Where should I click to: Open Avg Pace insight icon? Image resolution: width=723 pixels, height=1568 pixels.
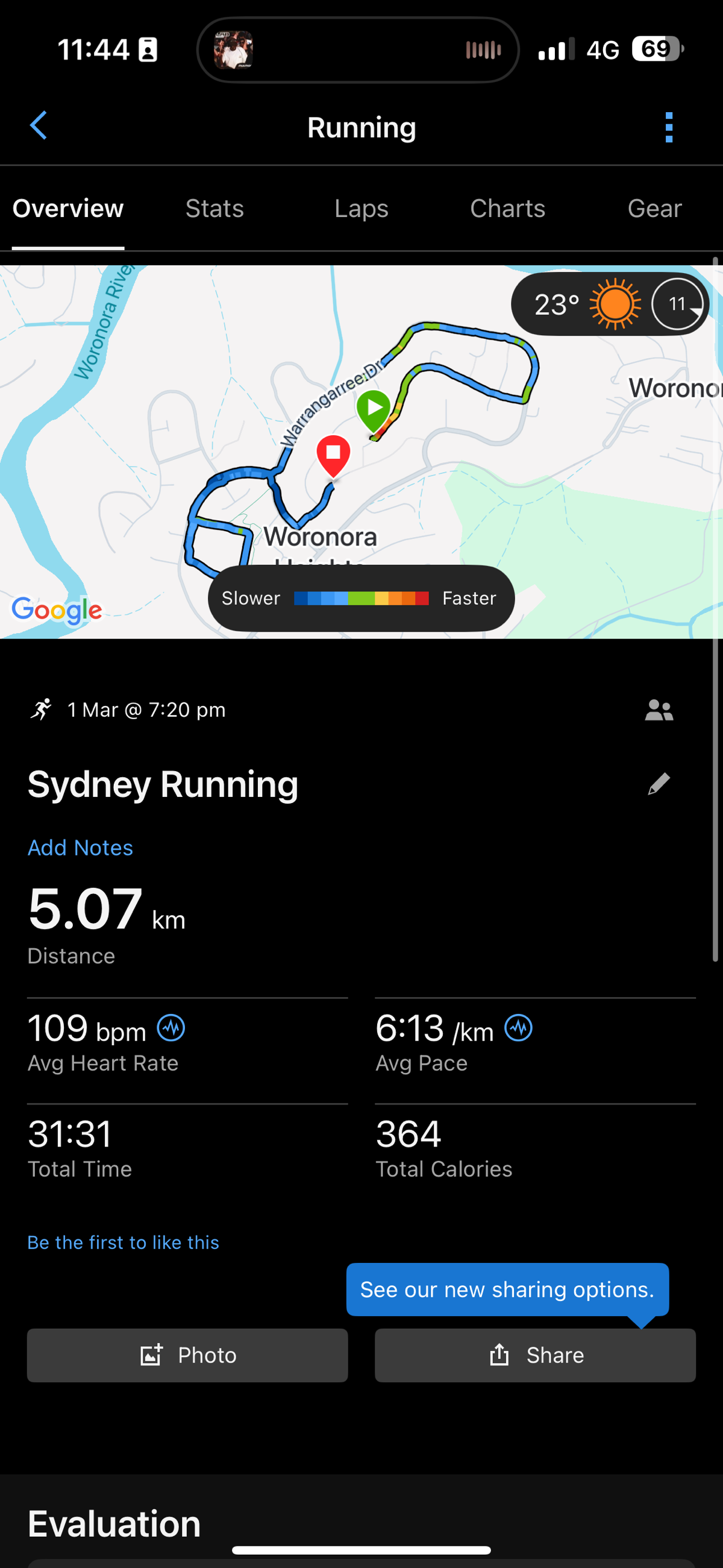tap(519, 1028)
